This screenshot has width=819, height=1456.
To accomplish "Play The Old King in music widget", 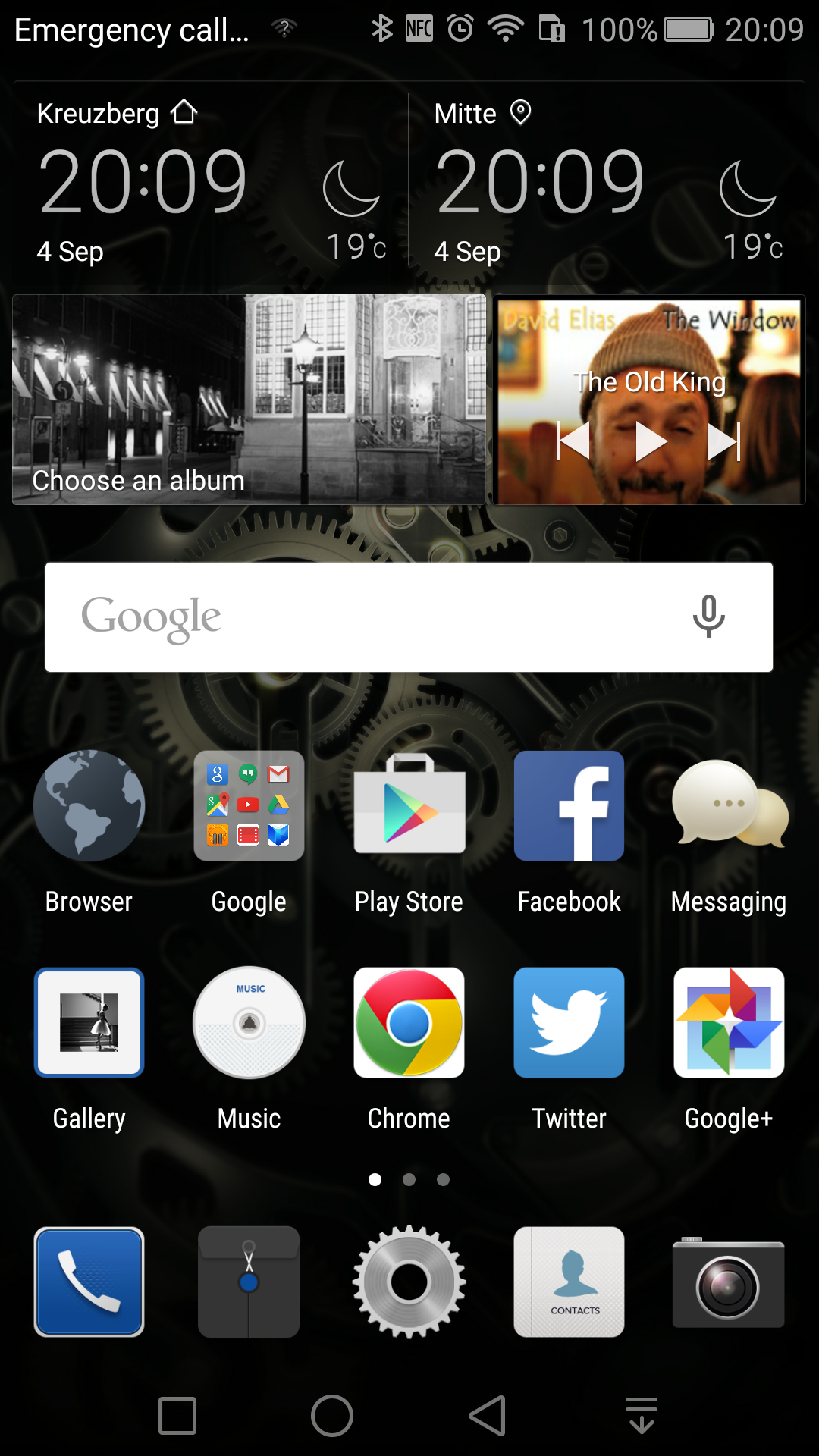I will pos(651,441).
